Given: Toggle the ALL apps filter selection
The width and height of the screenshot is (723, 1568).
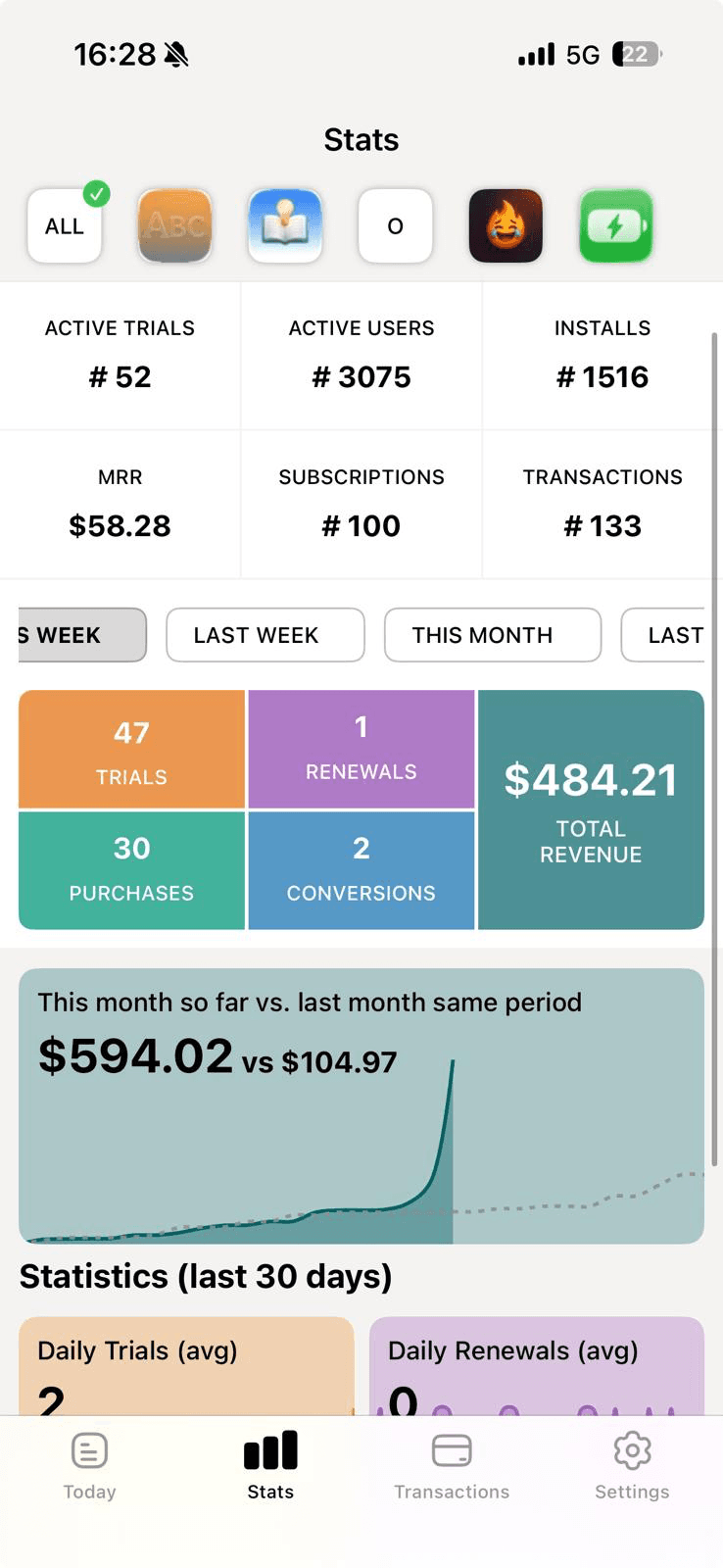Looking at the screenshot, I should coord(64,225).
